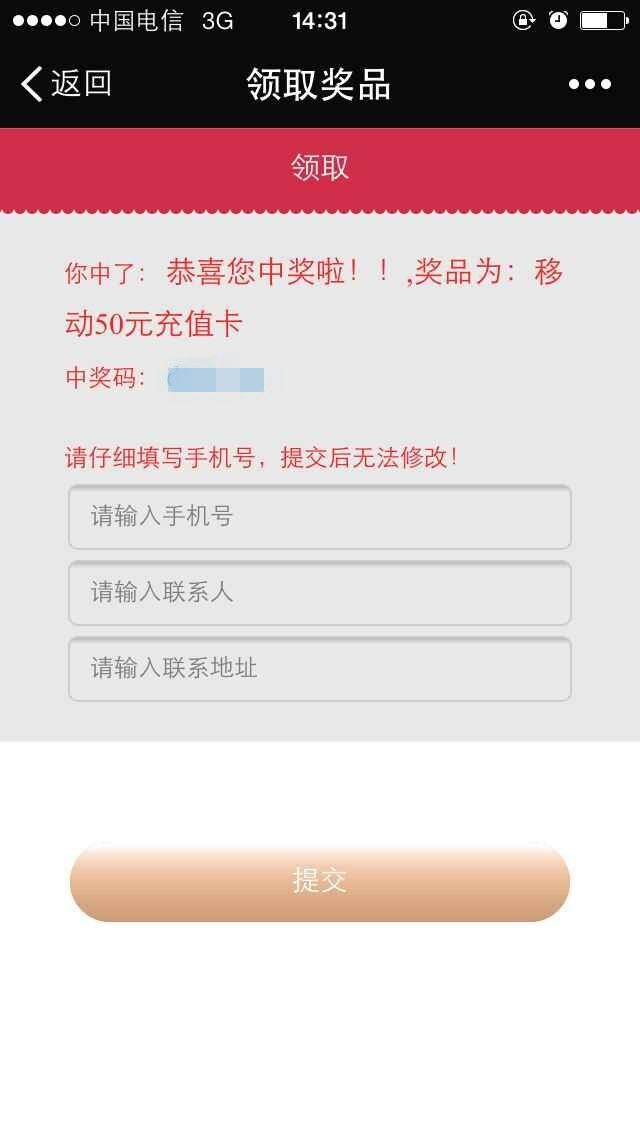This screenshot has width=640, height=1136.
Task: Go back with the 返回 button
Action: [65, 84]
